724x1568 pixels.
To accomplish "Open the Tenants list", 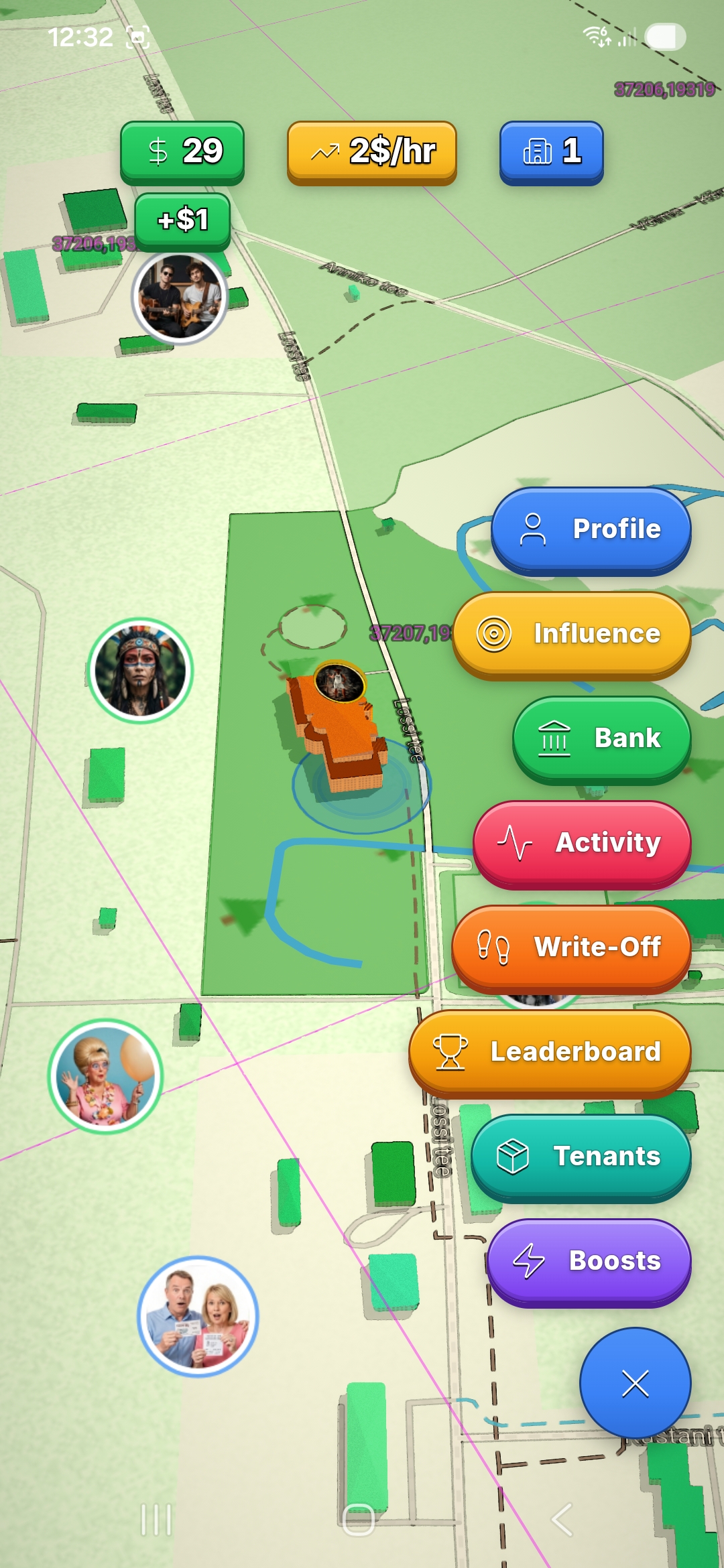I will (581, 1156).
